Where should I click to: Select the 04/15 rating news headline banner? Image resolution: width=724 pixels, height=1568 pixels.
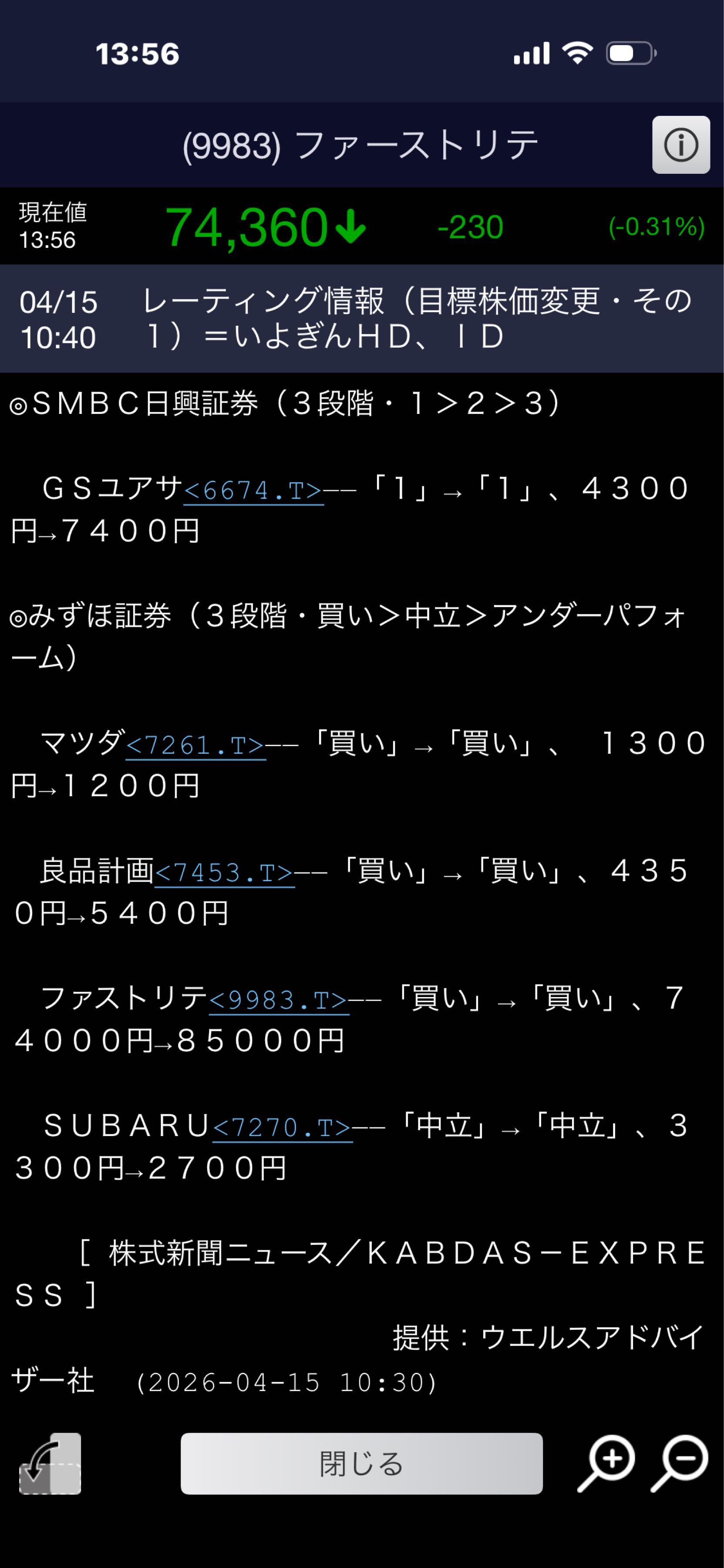pyautogui.click(x=362, y=320)
